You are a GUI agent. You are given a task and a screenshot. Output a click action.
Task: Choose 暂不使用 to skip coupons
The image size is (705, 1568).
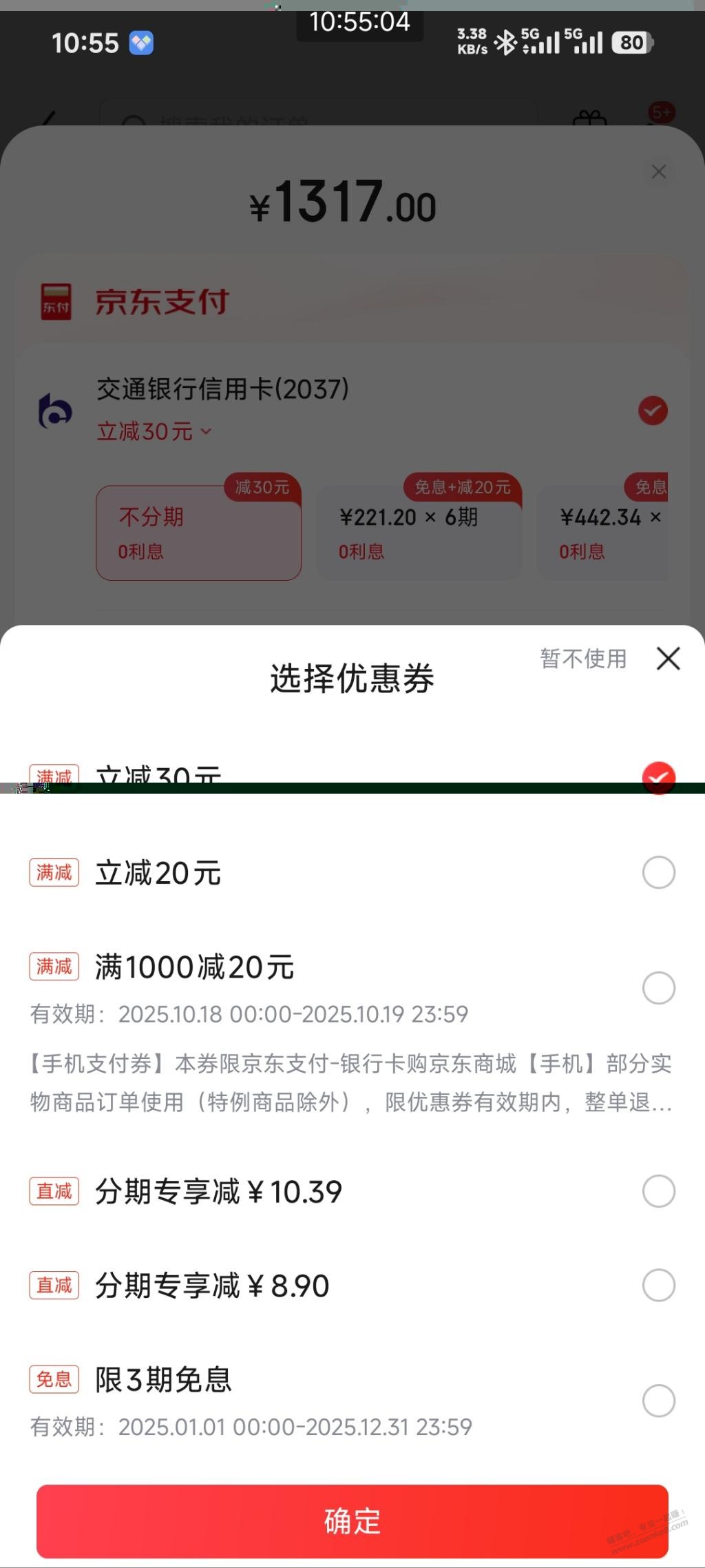(583, 659)
